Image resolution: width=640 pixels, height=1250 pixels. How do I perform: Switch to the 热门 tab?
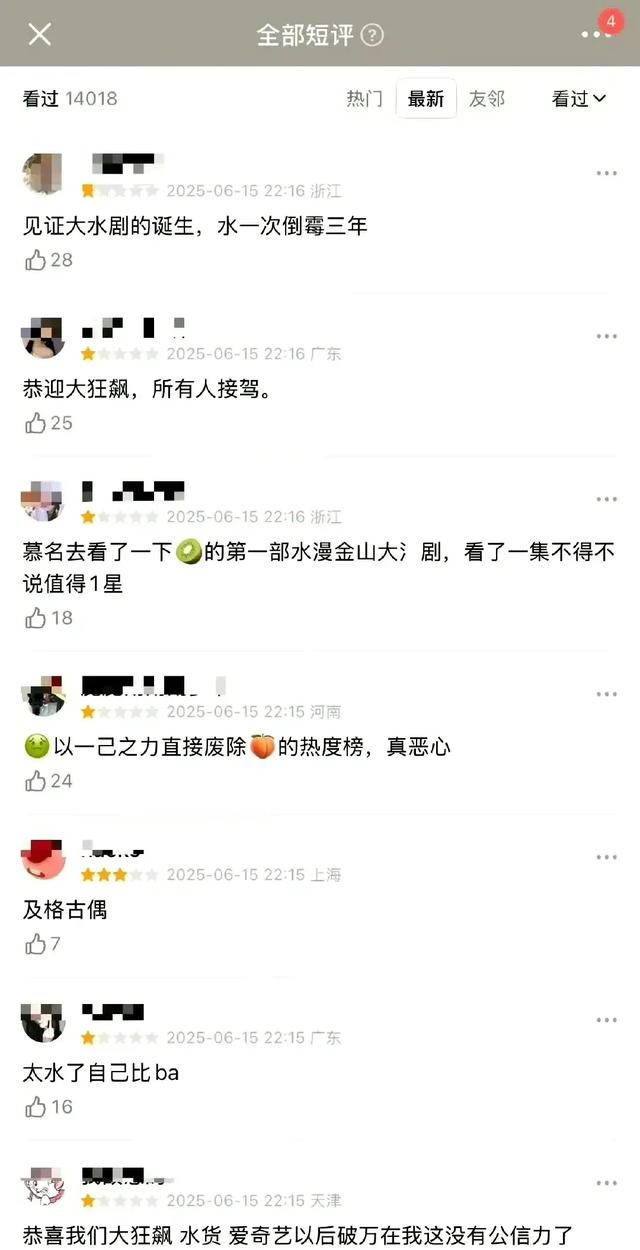[364, 98]
